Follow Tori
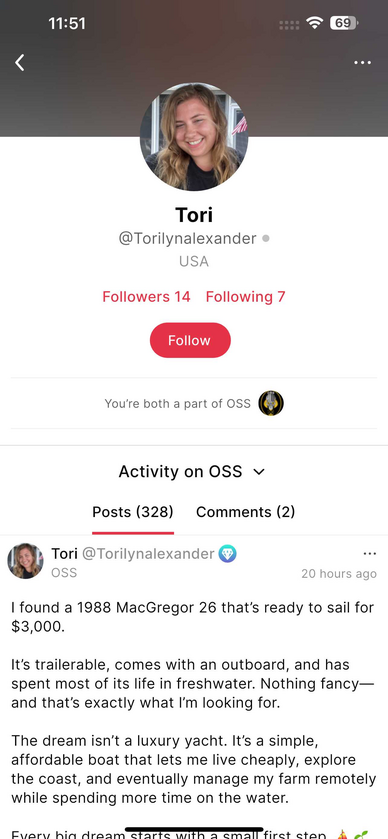Screen dimensions: 388x839 pyautogui.click(x=190, y=340)
